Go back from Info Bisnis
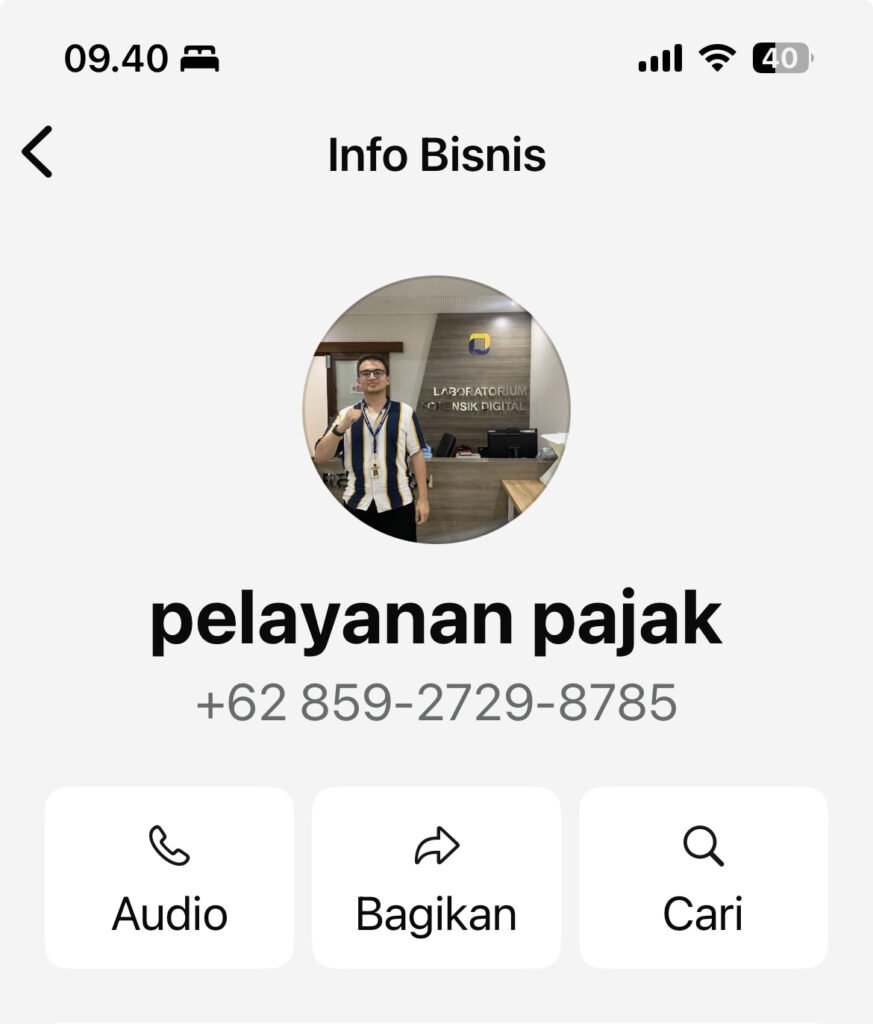The height and width of the screenshot is (1024, 873). click(37, 153)
